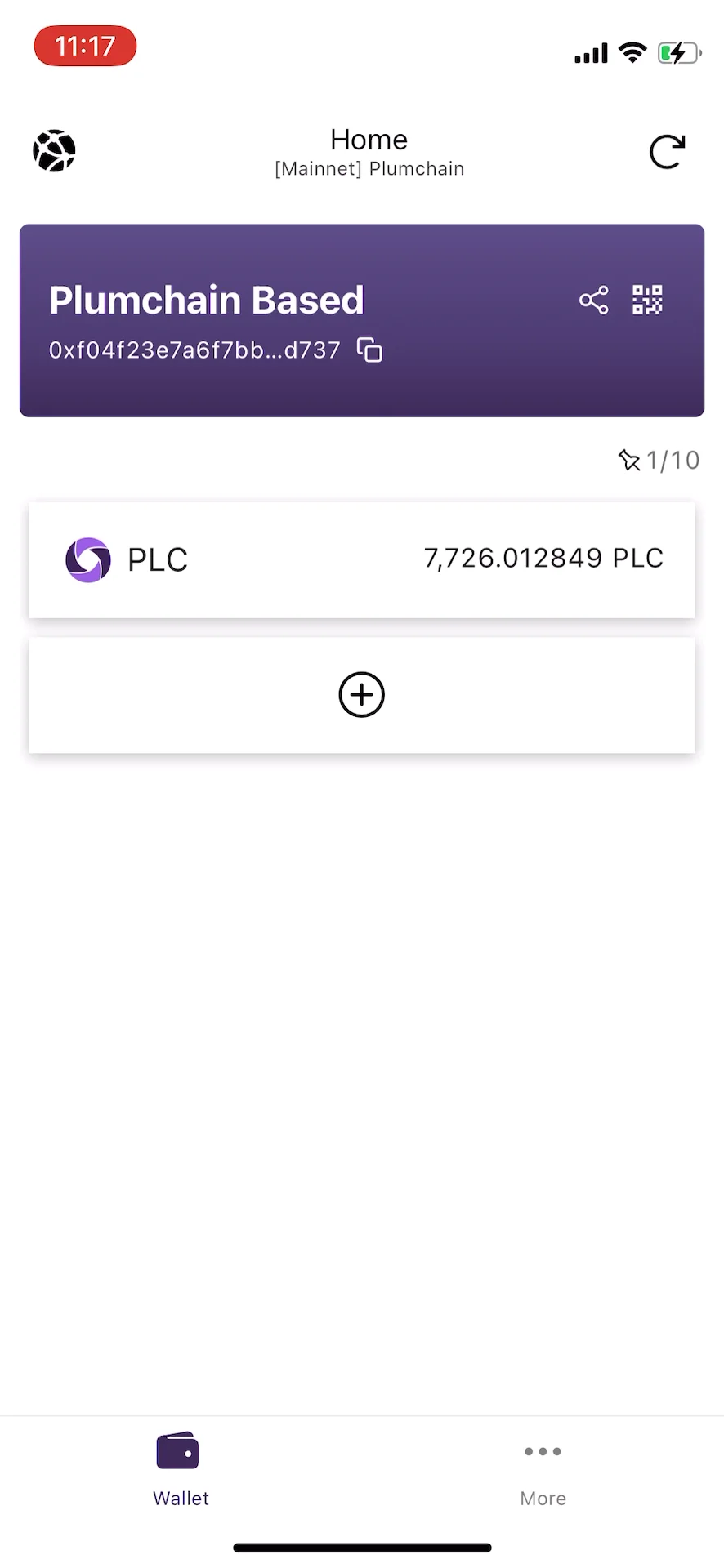Refresh the wallet balance
This screenshot has height=1568, width=724.
click(667, 152)
